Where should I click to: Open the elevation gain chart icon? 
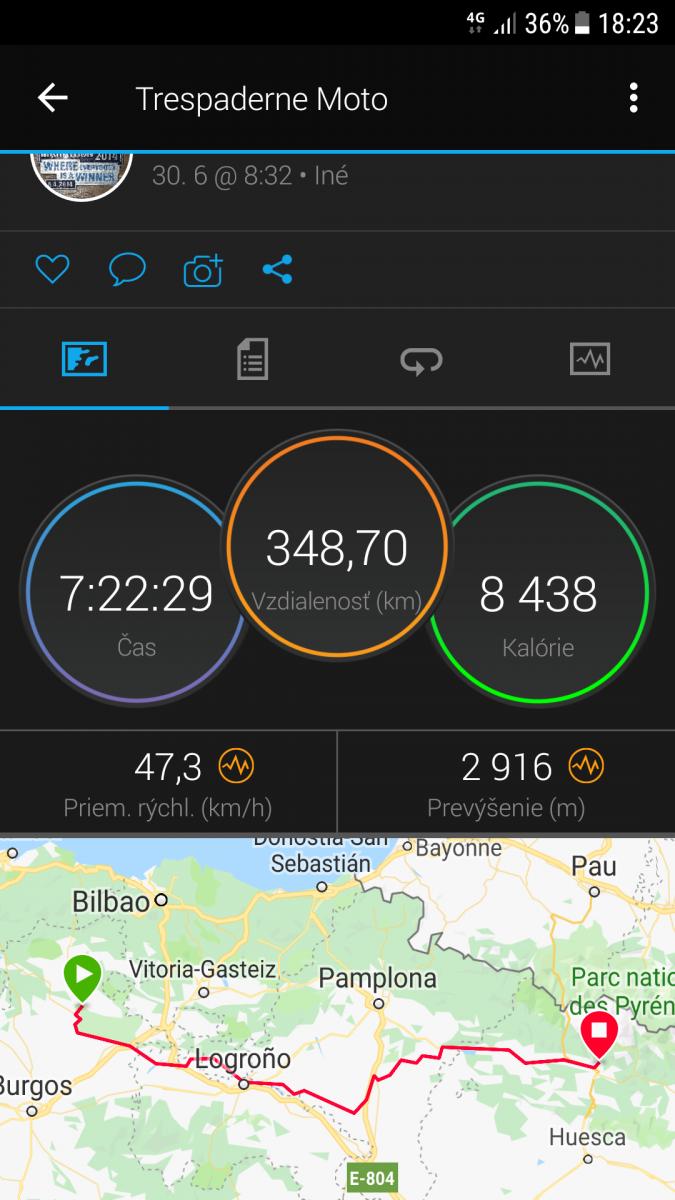coord(587,767)
